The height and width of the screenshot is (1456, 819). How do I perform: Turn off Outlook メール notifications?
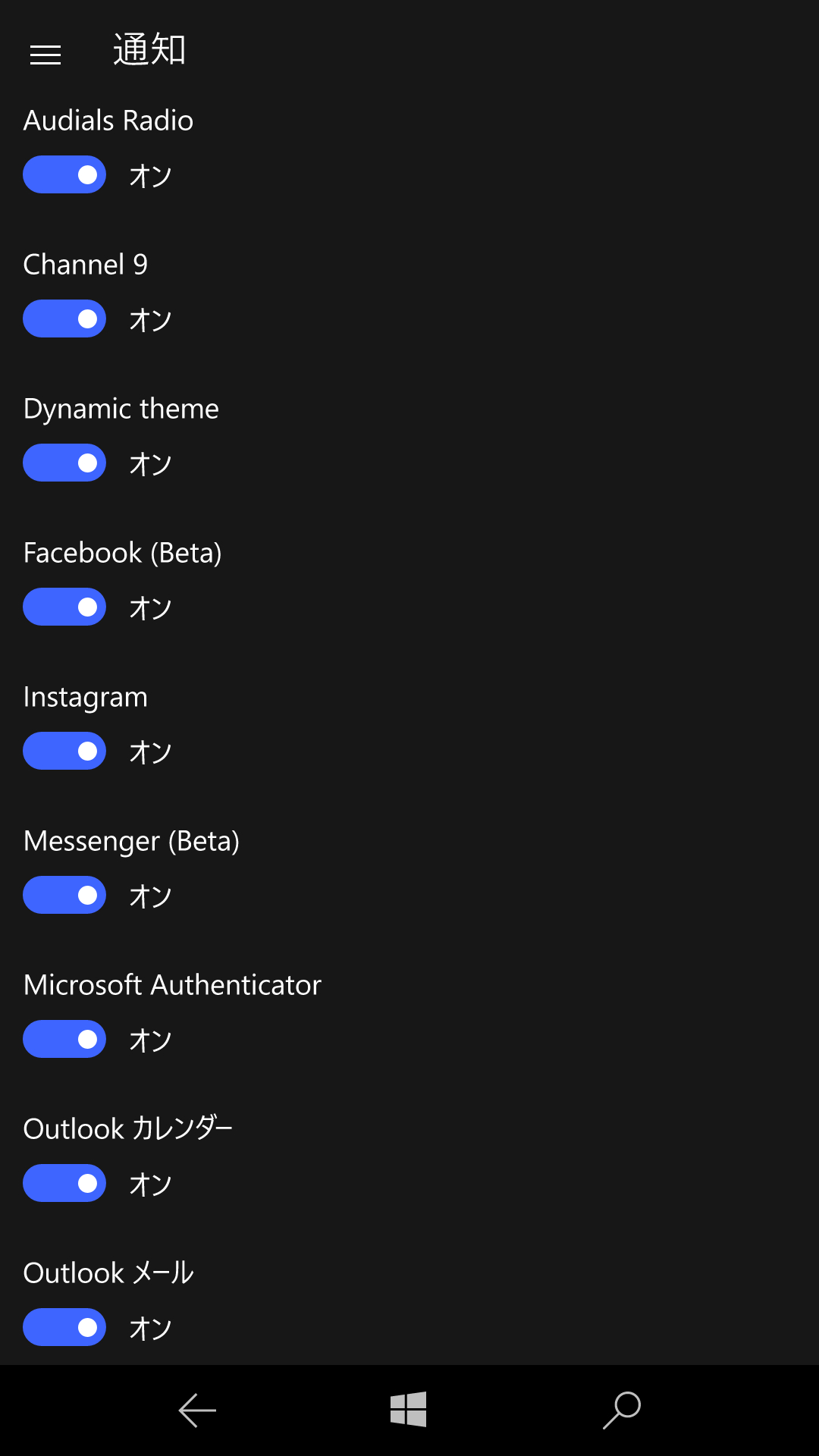[x=64, y=1327]
